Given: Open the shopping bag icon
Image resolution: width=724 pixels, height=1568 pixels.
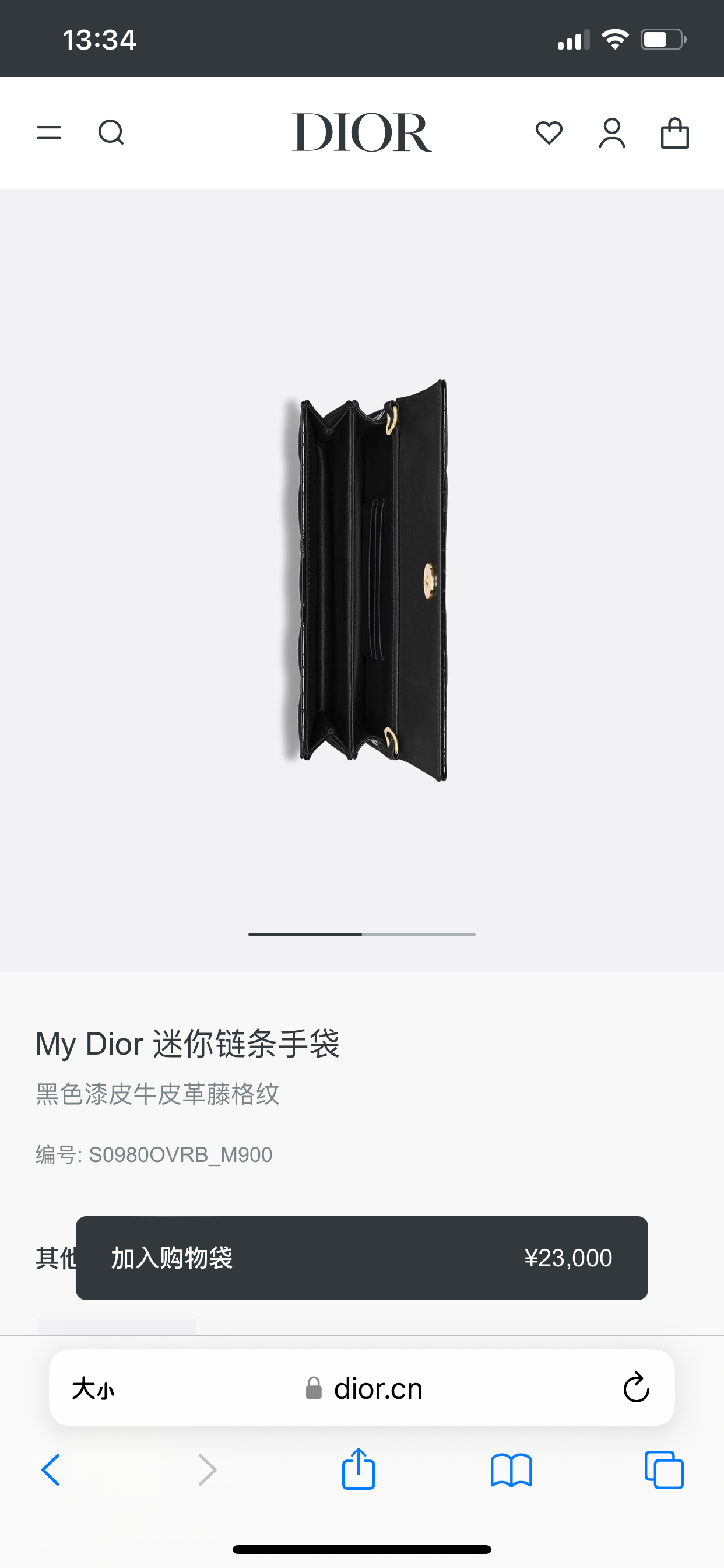Looking at the screenshot, I should pos(674,132).
